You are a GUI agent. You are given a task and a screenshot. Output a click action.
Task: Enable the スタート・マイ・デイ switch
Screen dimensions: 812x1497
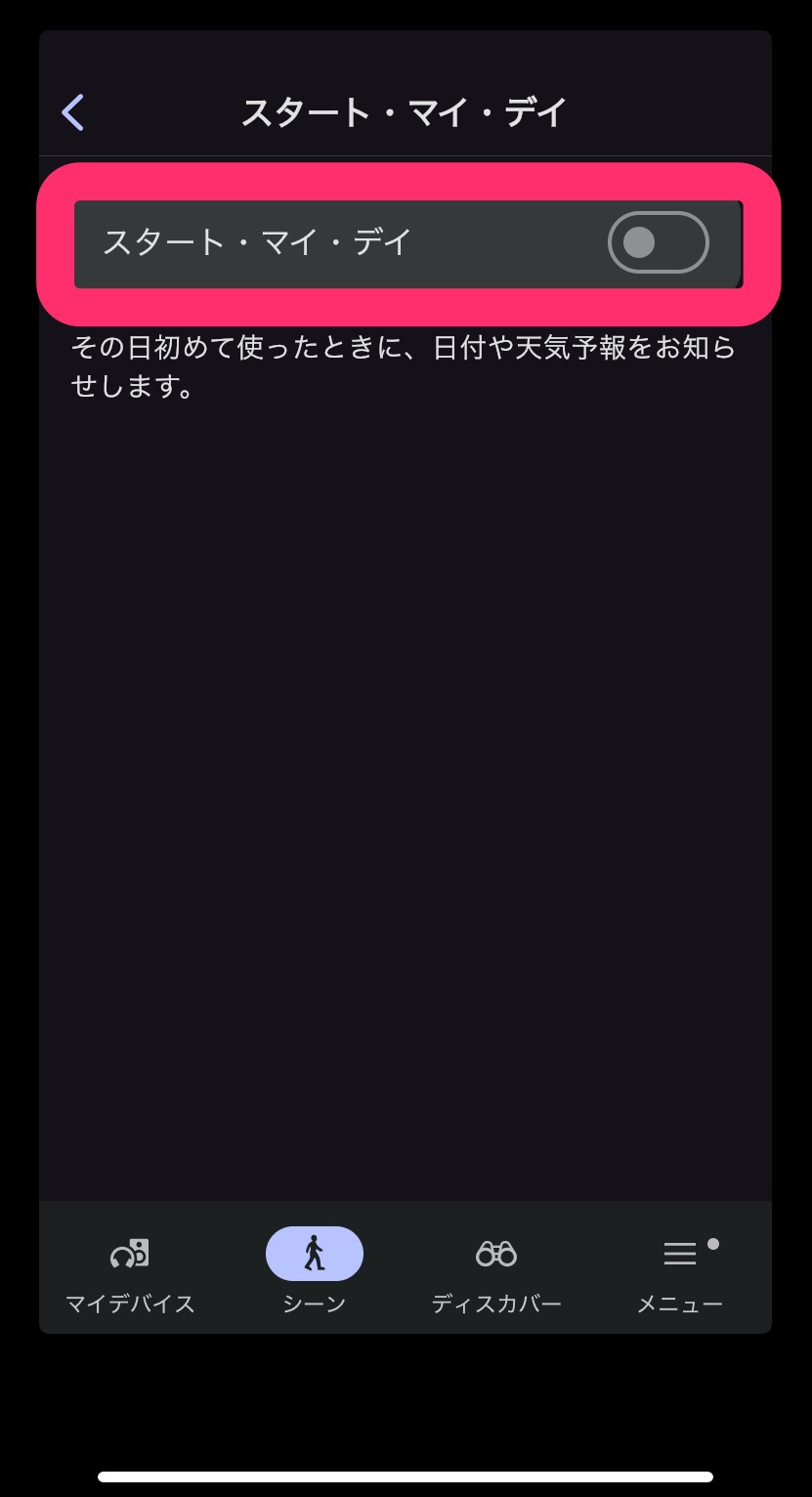[658, 242]
